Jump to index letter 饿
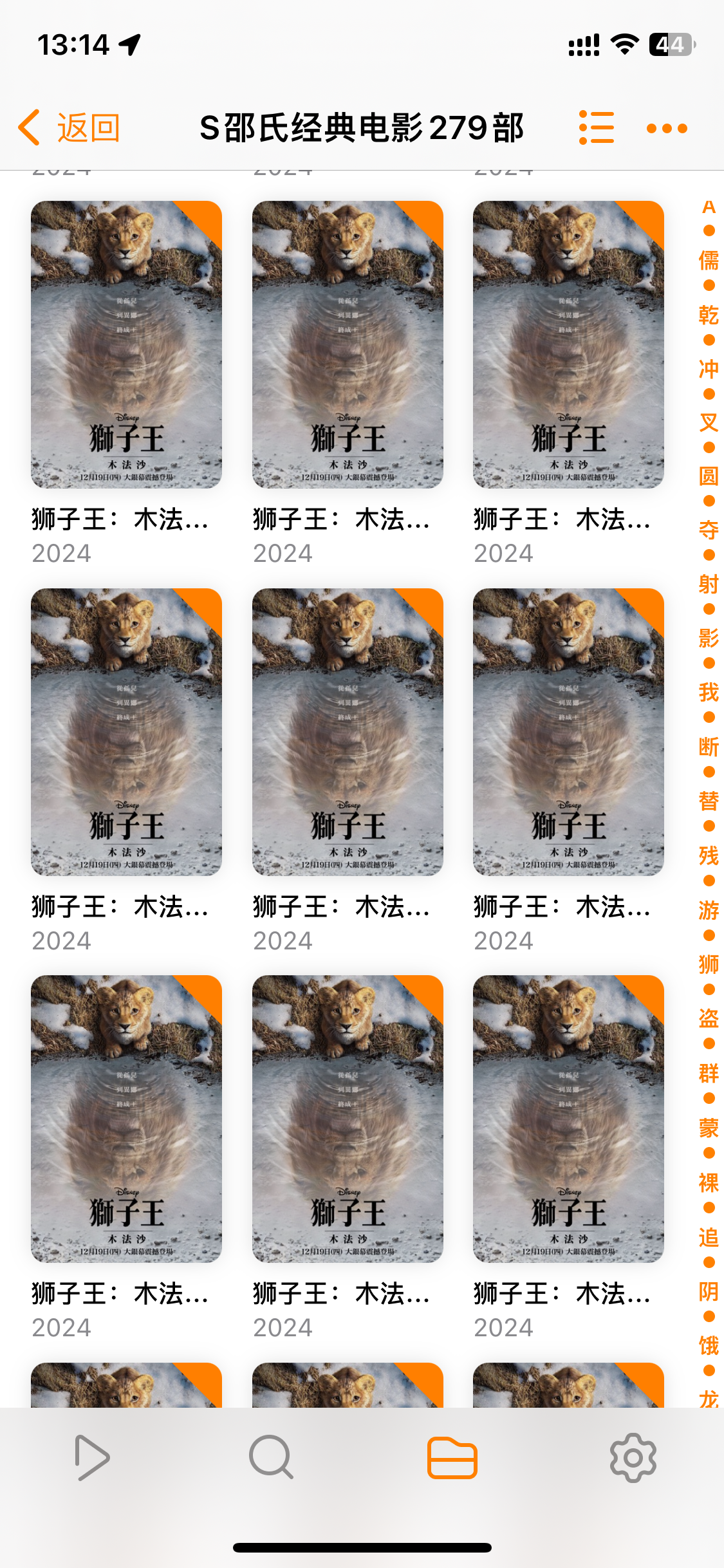The height and width of the screenshot is (1568, 724). coord(709,1346)
